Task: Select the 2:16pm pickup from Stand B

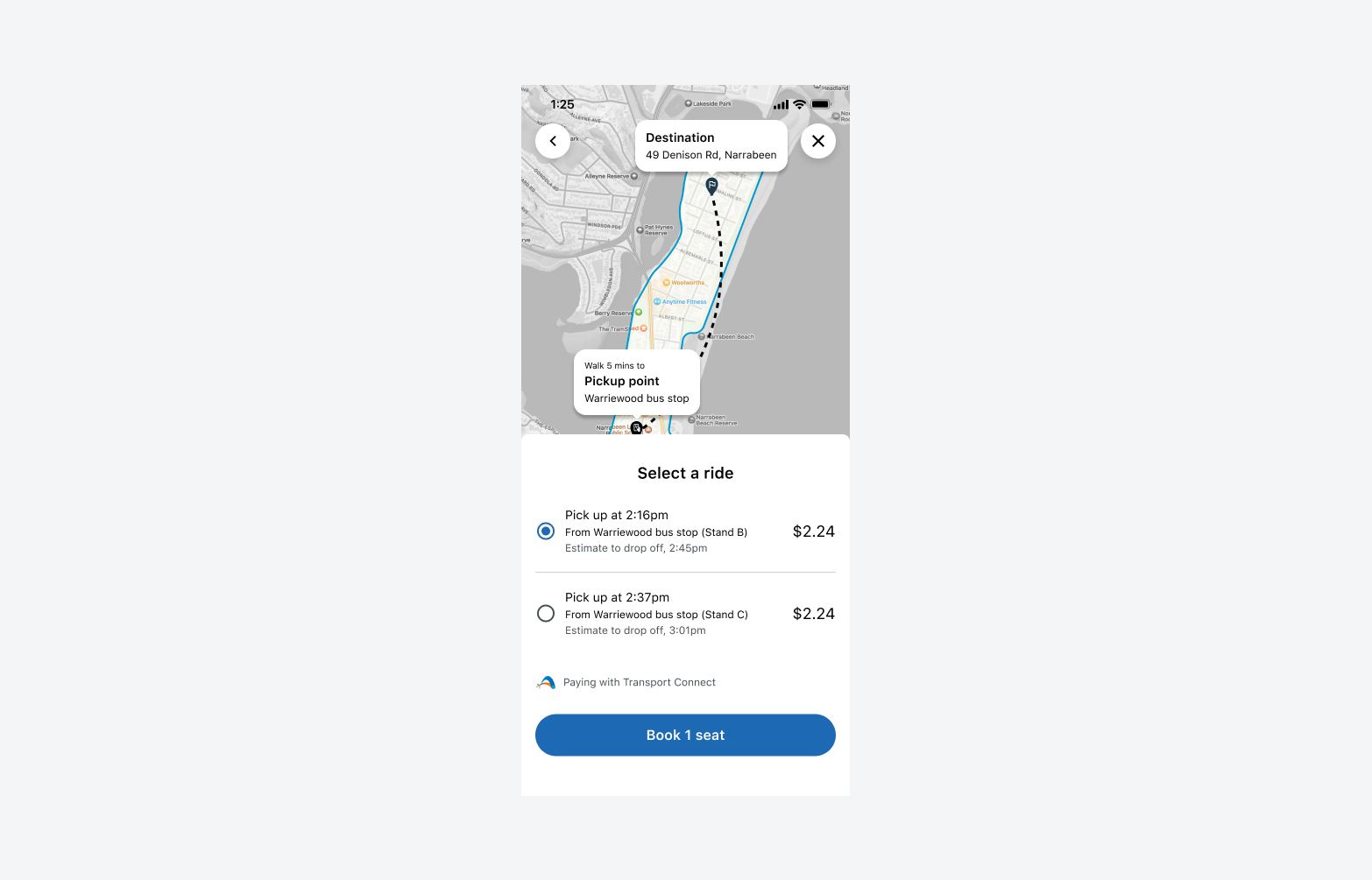Action: (685, 532)
